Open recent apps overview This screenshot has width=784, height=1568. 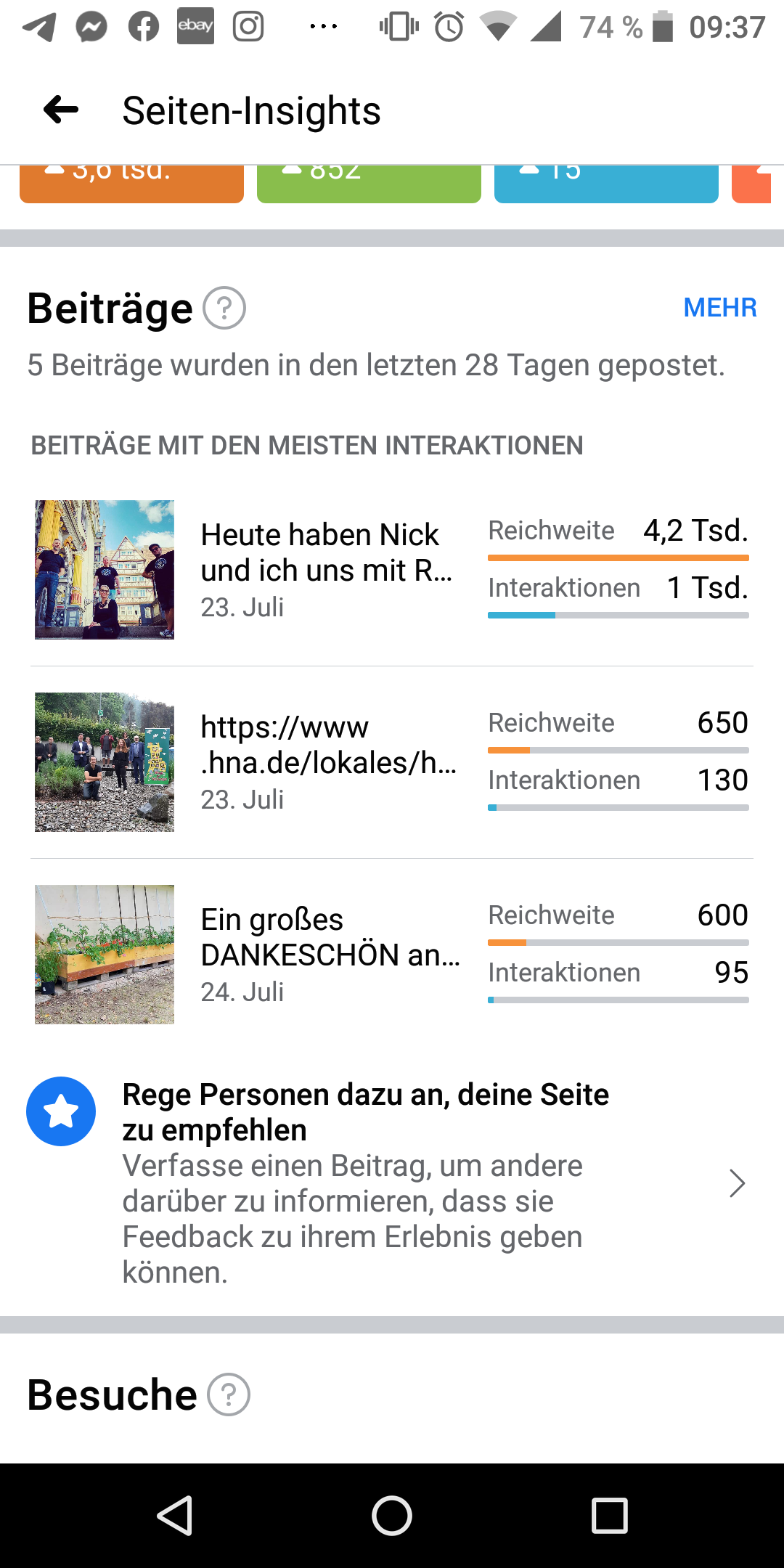click(609, 1516)
